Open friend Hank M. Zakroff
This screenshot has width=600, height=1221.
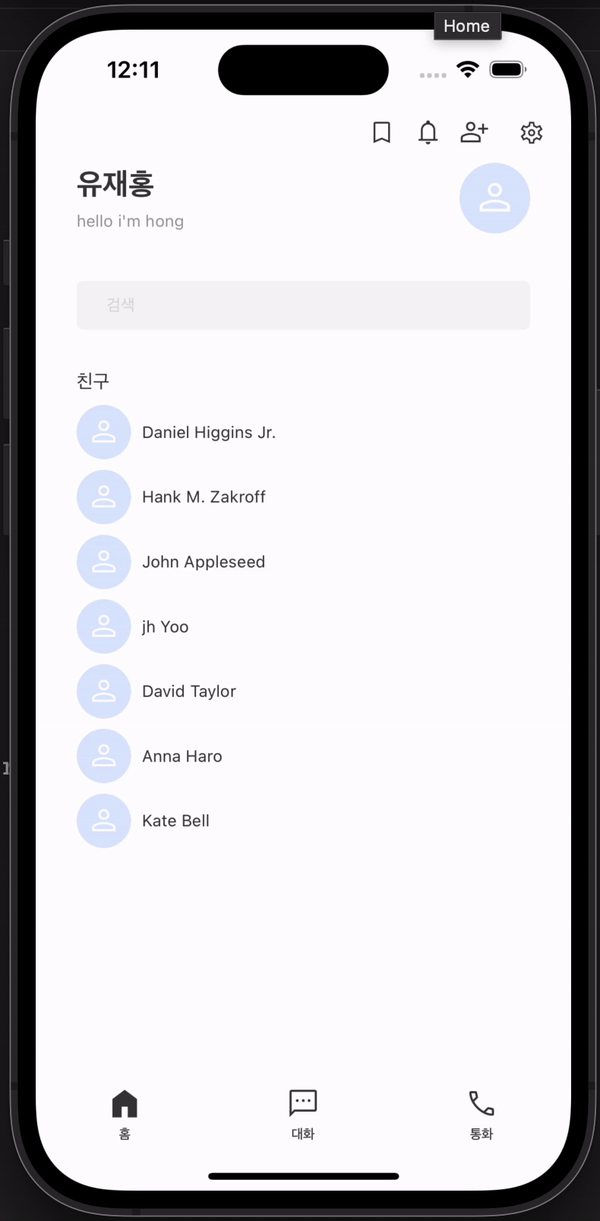click(x=203, y=497)
